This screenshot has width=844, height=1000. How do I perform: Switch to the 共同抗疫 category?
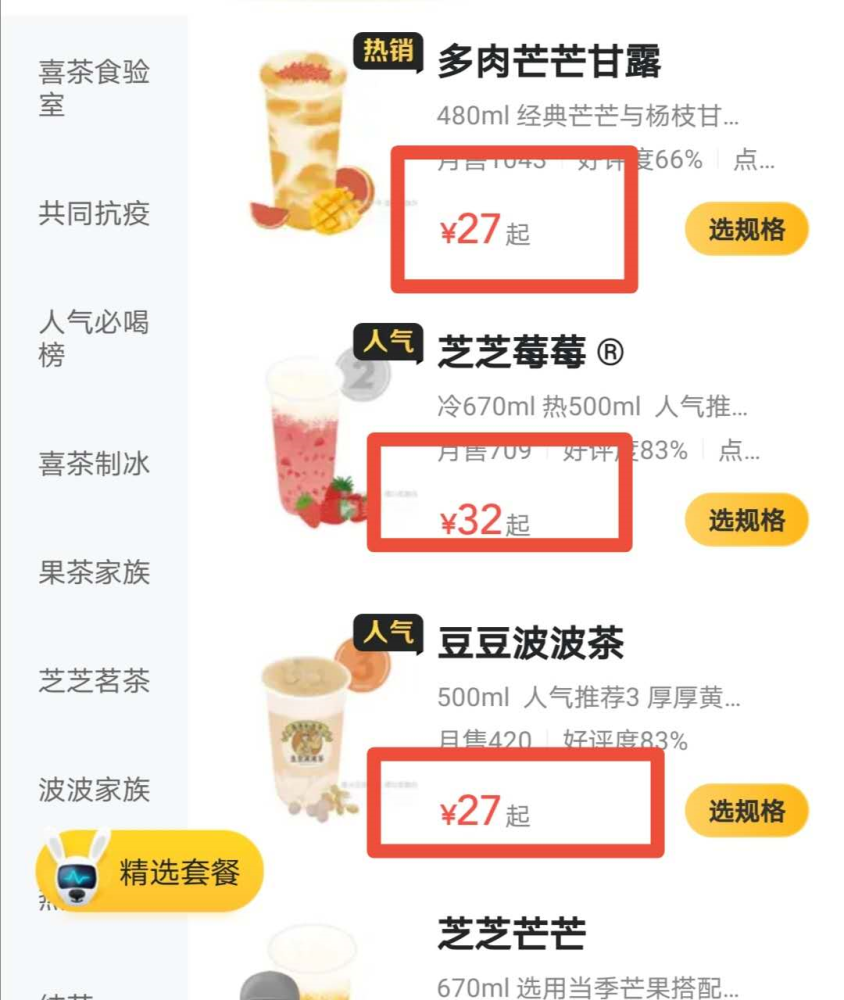point(94,213)
